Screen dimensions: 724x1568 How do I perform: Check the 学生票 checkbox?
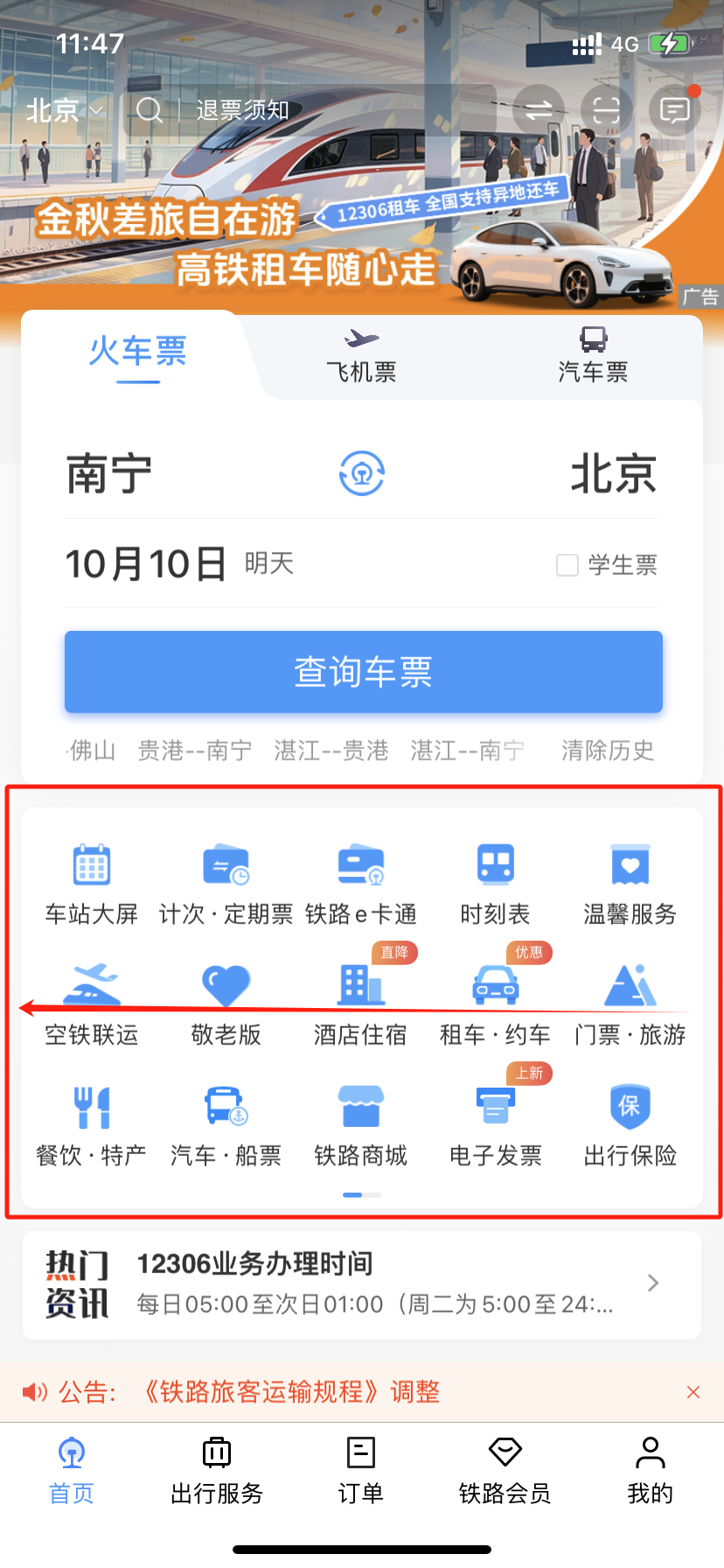click(567, 565)
